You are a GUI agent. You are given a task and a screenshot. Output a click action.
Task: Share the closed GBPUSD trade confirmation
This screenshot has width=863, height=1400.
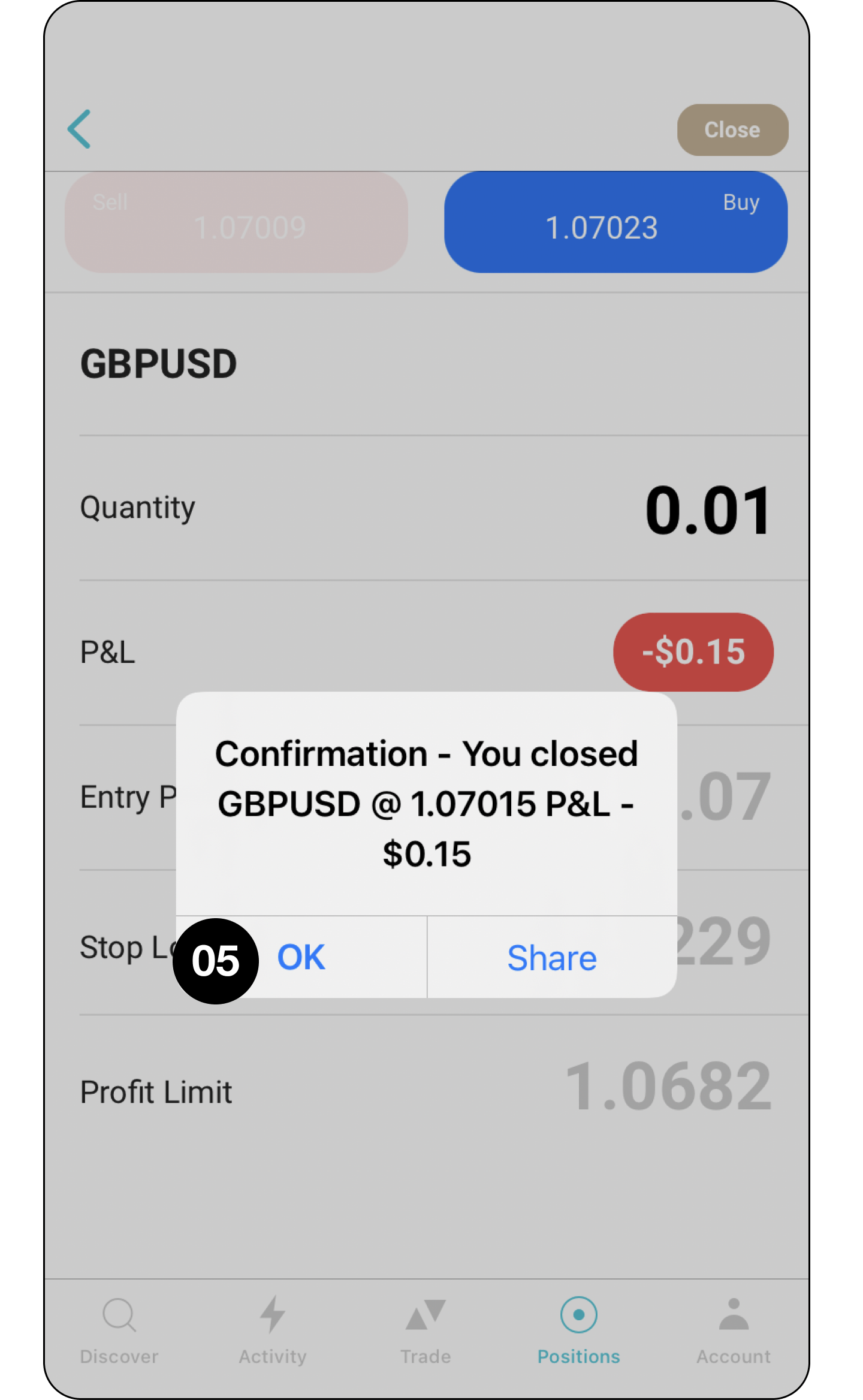552,957
